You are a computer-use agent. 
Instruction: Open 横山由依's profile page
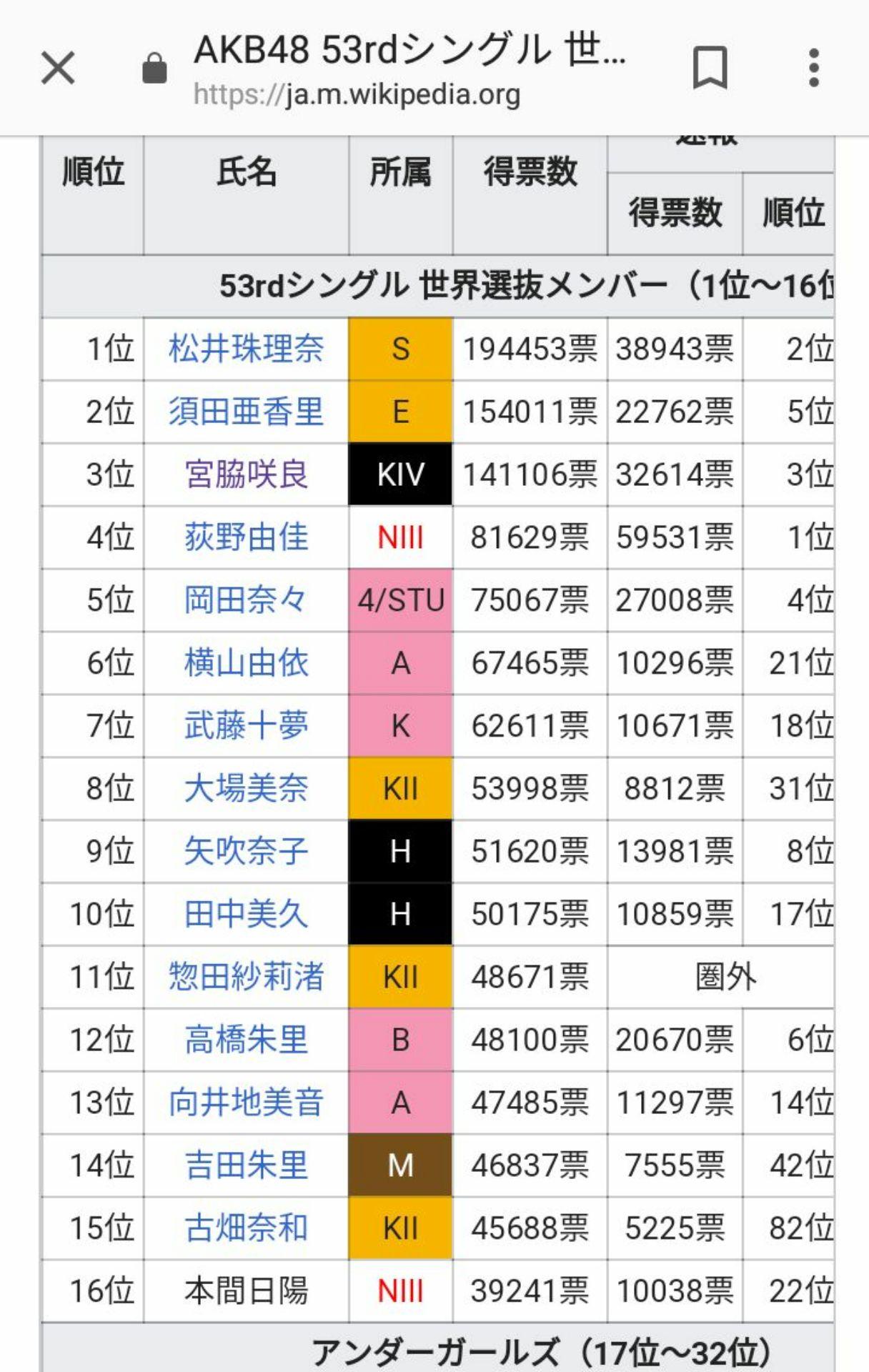coord(244,664)
